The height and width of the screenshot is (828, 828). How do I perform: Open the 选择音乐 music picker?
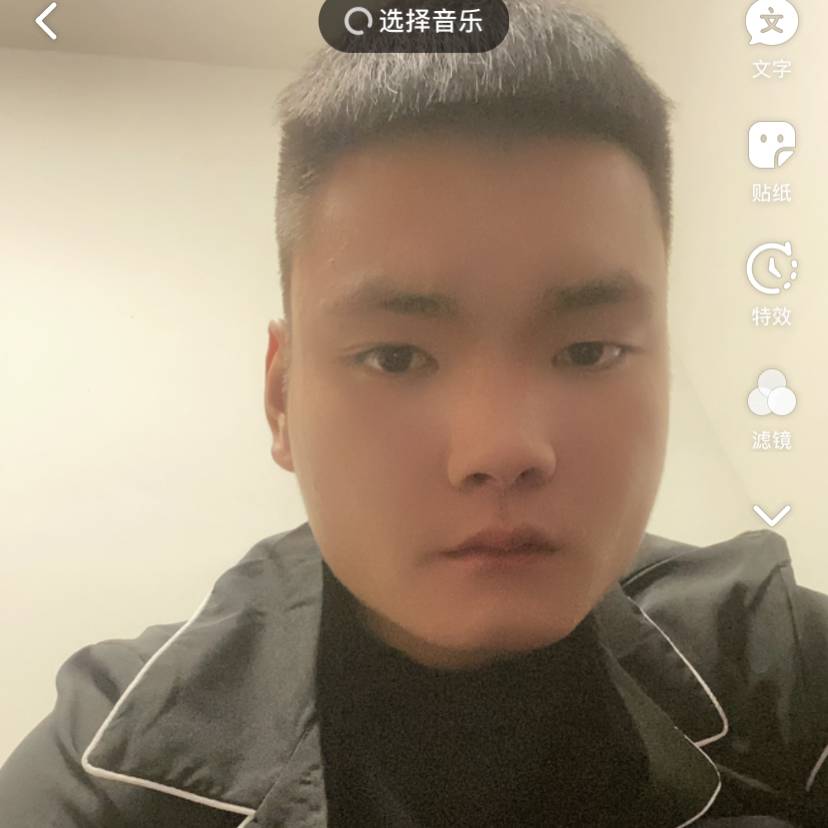tap(413, 21)
